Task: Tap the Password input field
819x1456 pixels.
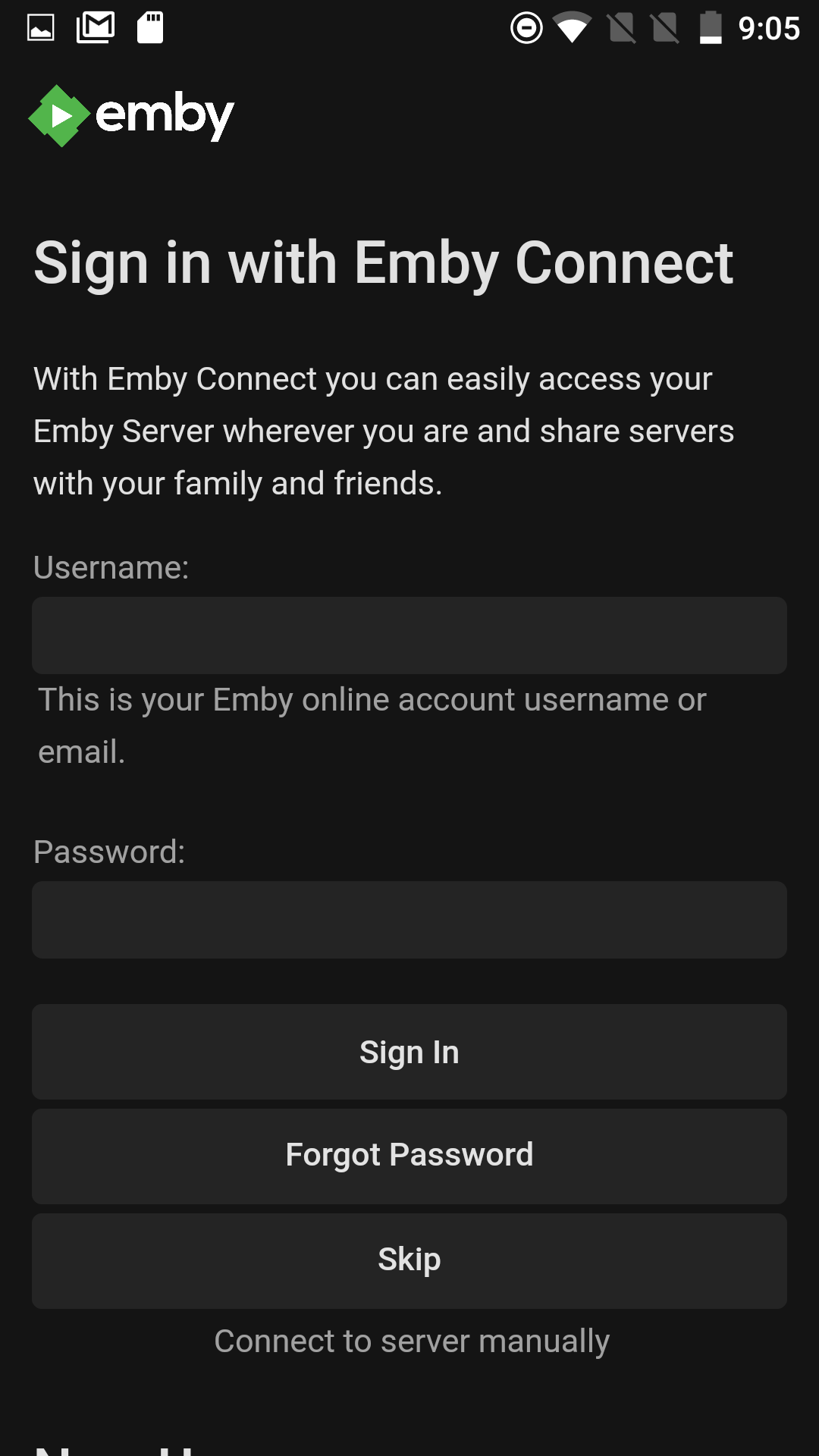Action: pos(409,920)
